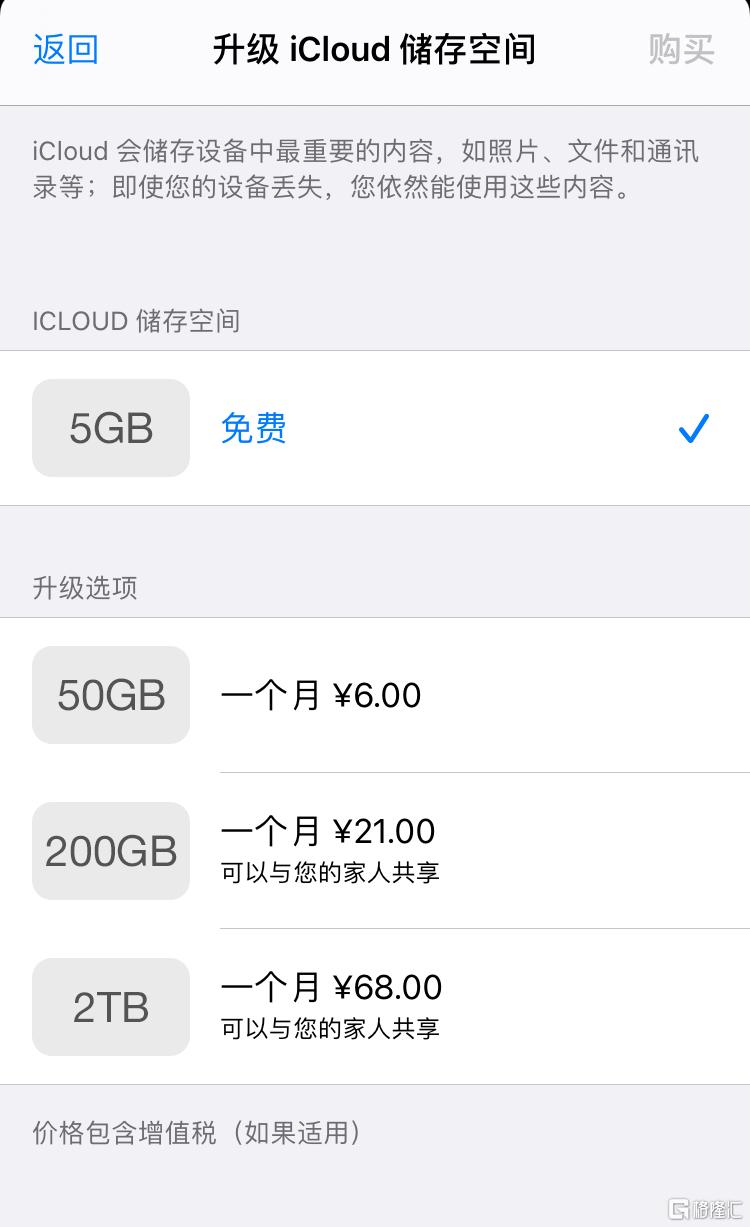This screenshot has width=750, height=1227.
Task: Select the free 5GB plan
Action: (375, 428)
